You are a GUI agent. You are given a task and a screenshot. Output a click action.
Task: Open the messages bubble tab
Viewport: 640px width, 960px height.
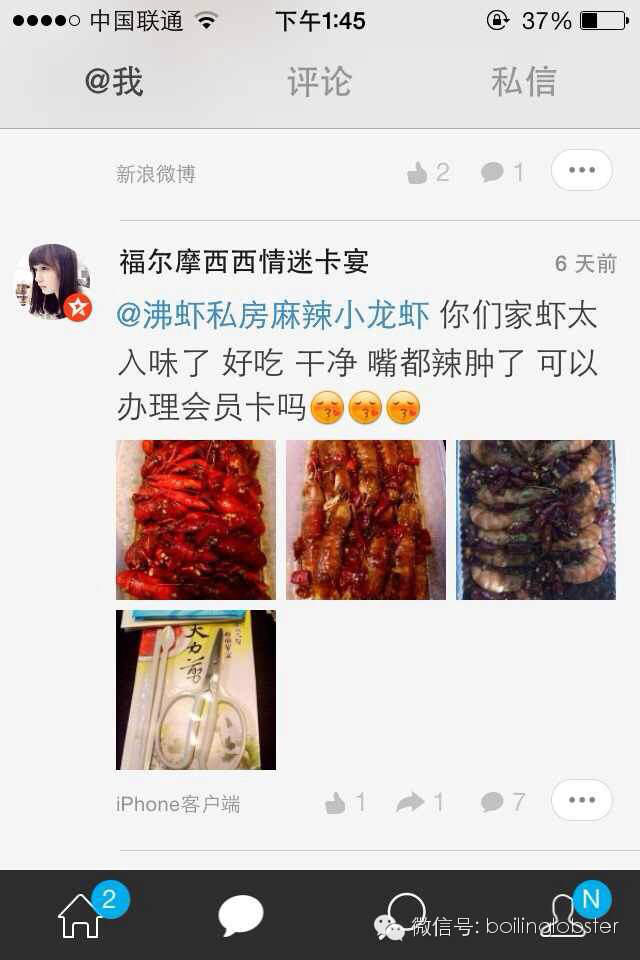pyautogui.click(x=240, y=915)
